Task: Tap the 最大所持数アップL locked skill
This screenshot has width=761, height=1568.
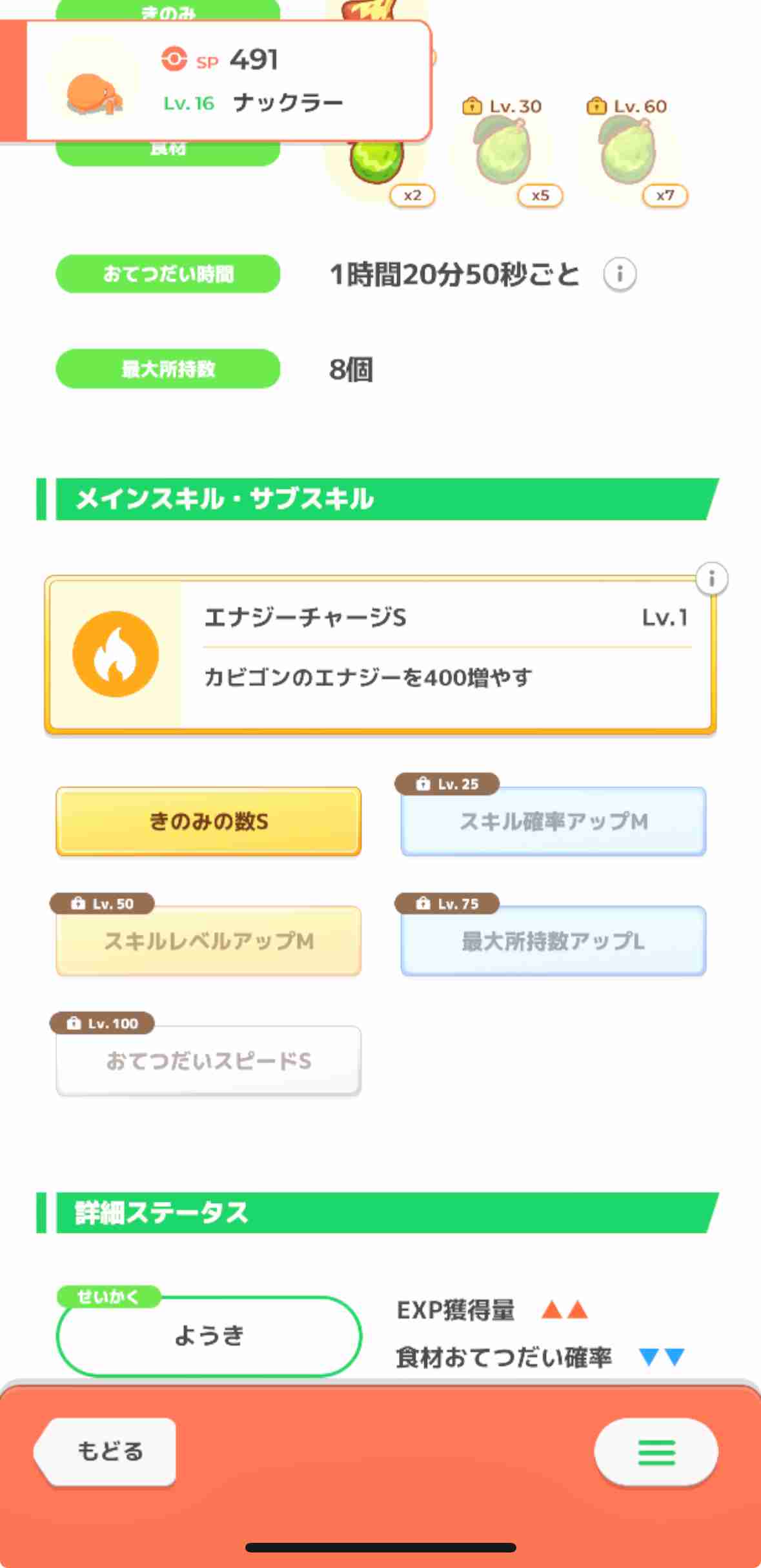Action: pos(553,940)
